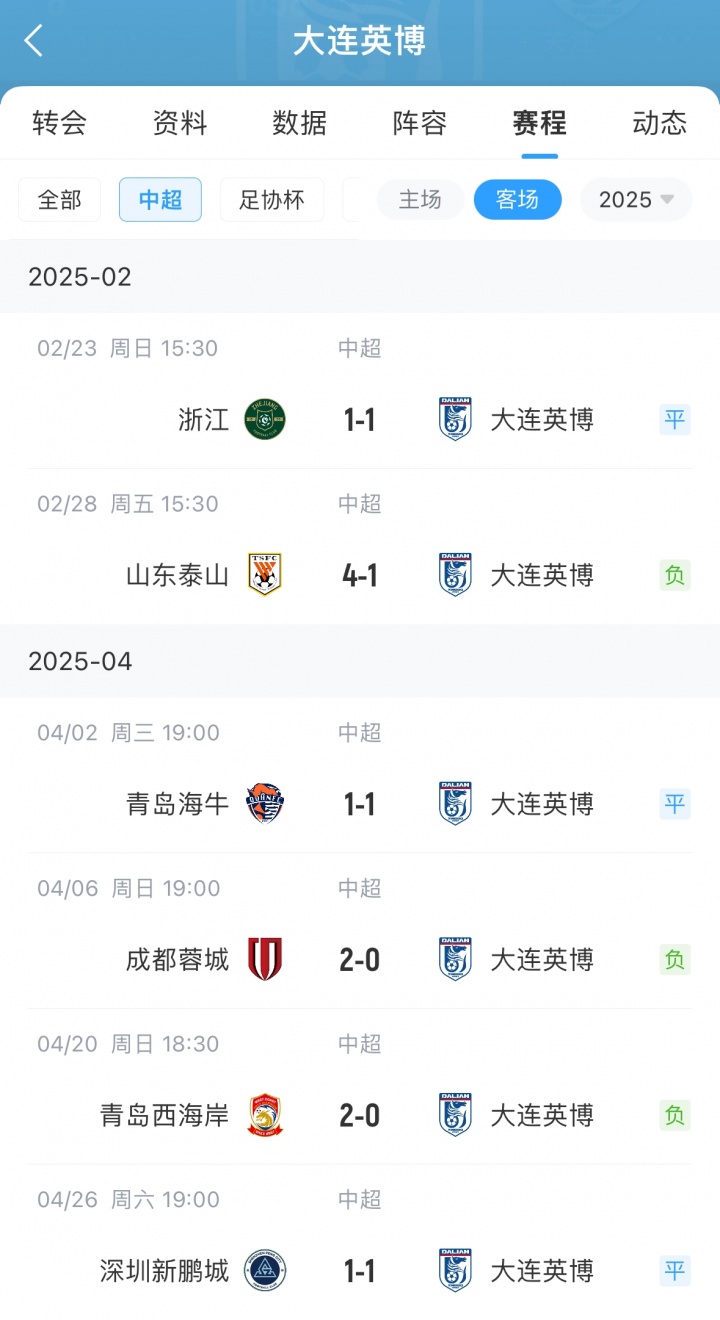The height and width of the screenshot is (1320, 720).
Task: View the 青岛海牛 1-1 match
Action: (360, 804)
